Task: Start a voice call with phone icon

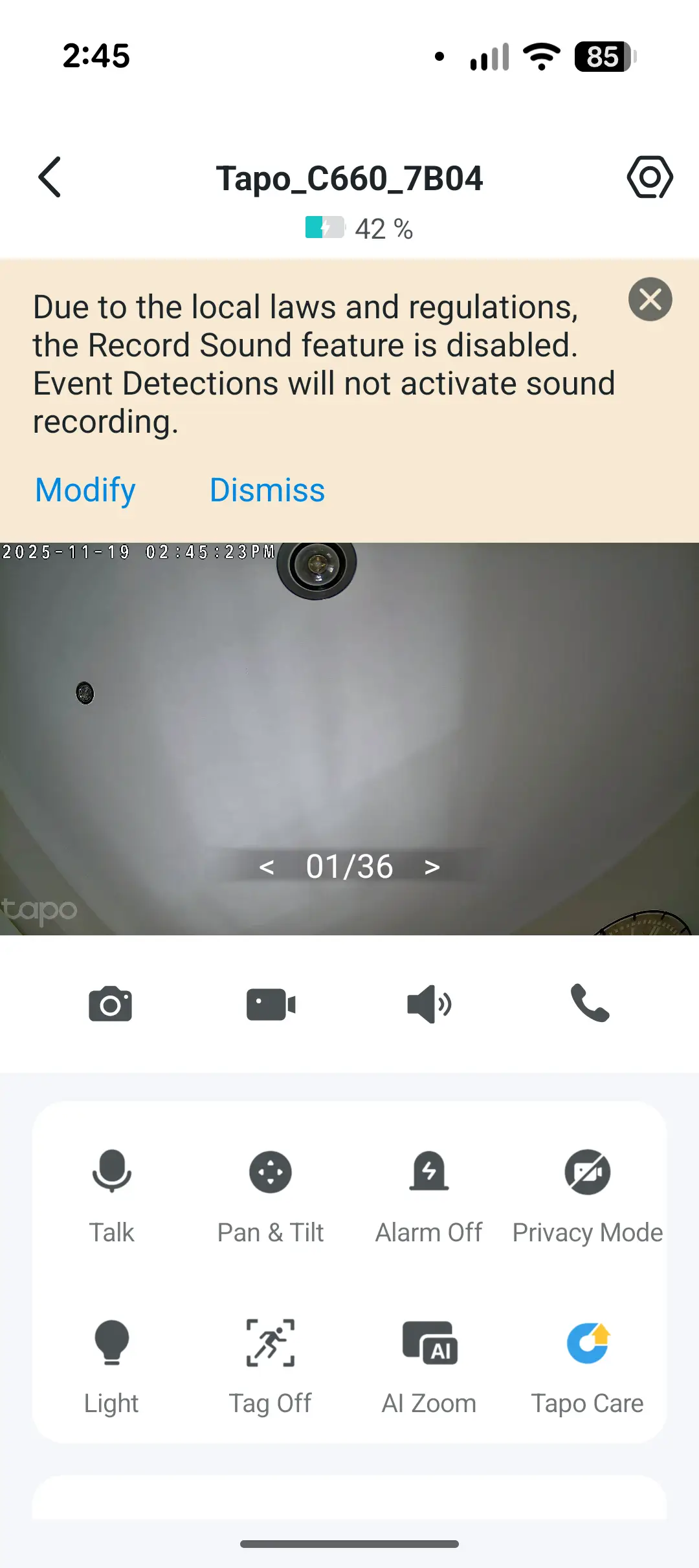Action: 589,1004
